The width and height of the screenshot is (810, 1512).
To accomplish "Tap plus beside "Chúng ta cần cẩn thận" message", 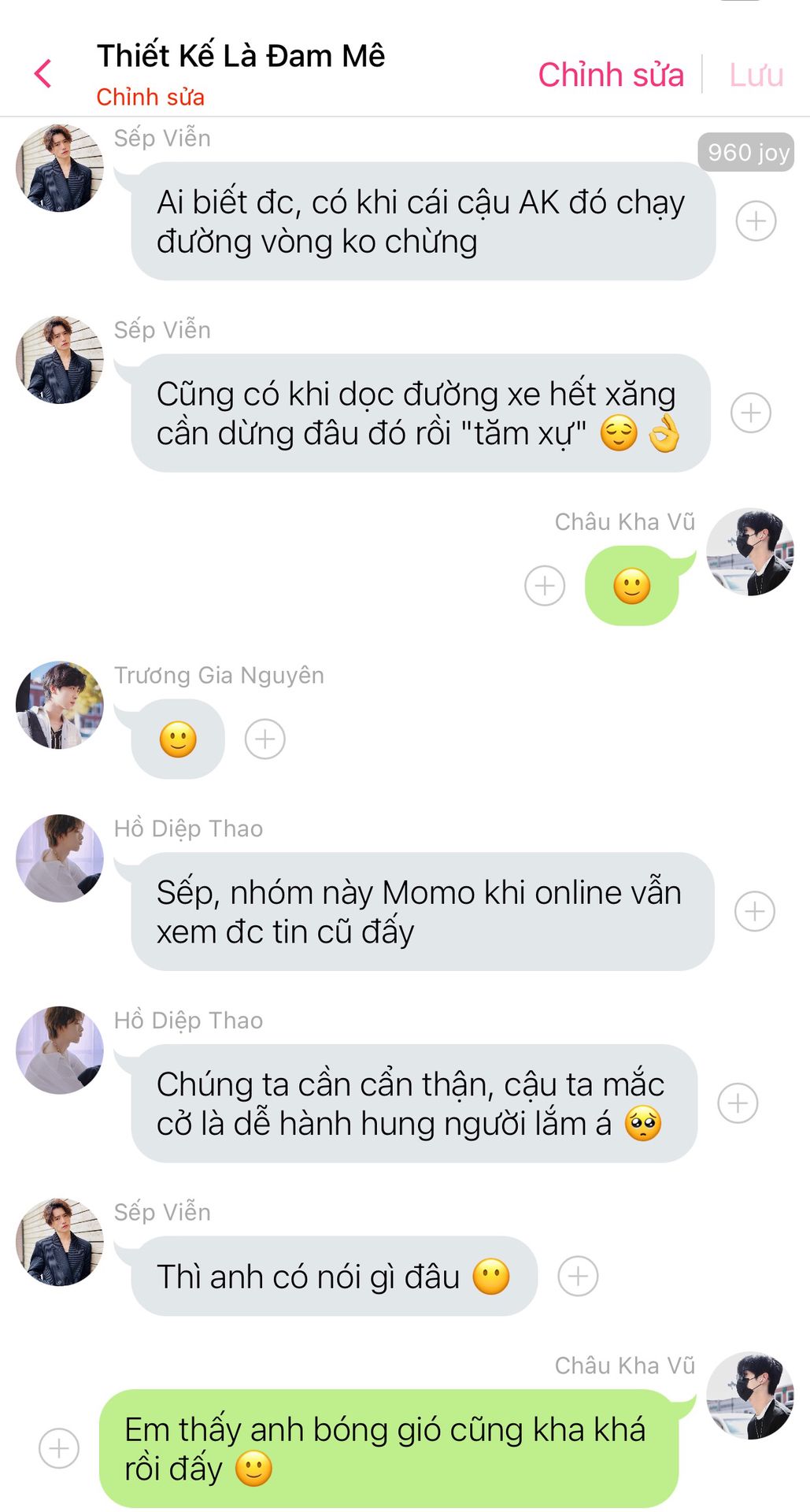I will tap(738, 1103).
